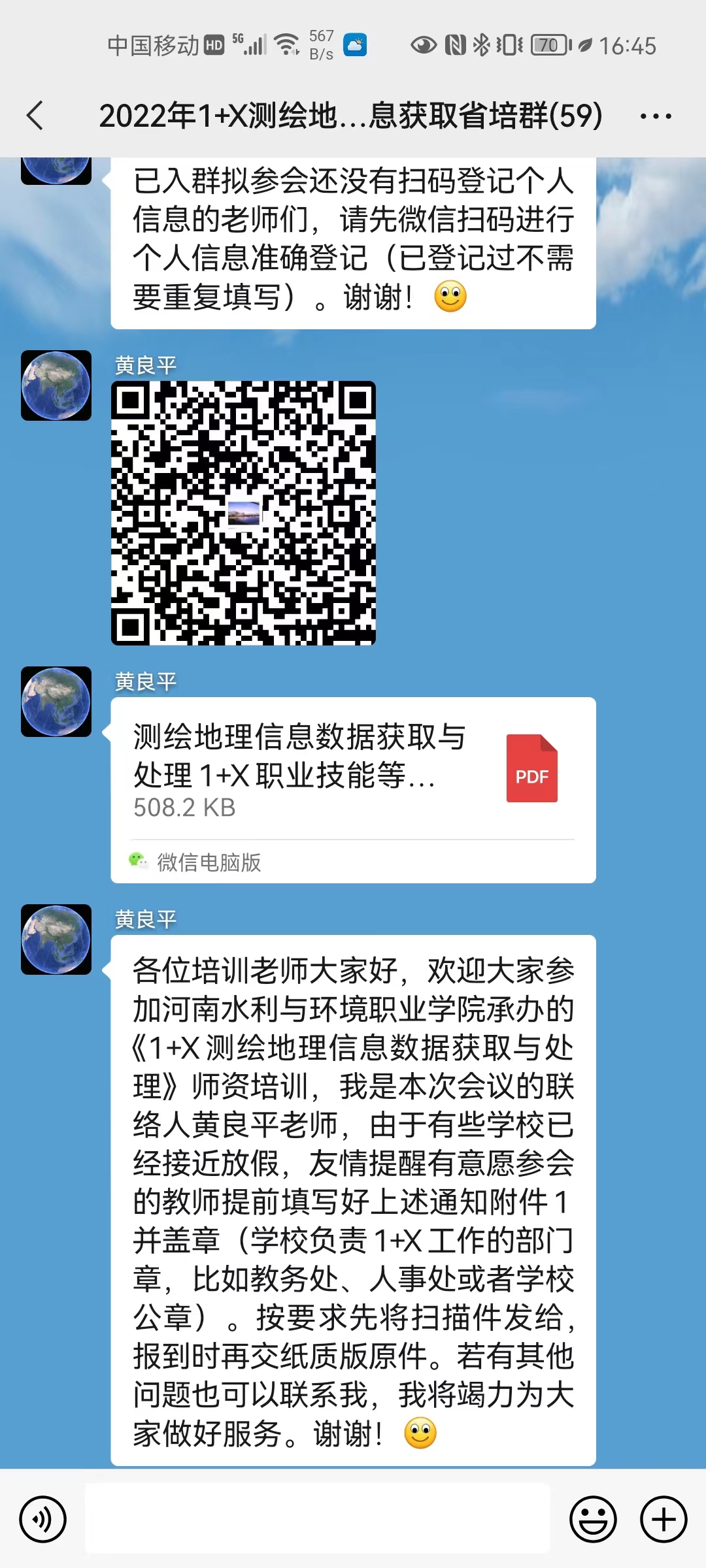Open the plus attachment menu
The image size is (706, 1568).
(x=663, y=1519)
